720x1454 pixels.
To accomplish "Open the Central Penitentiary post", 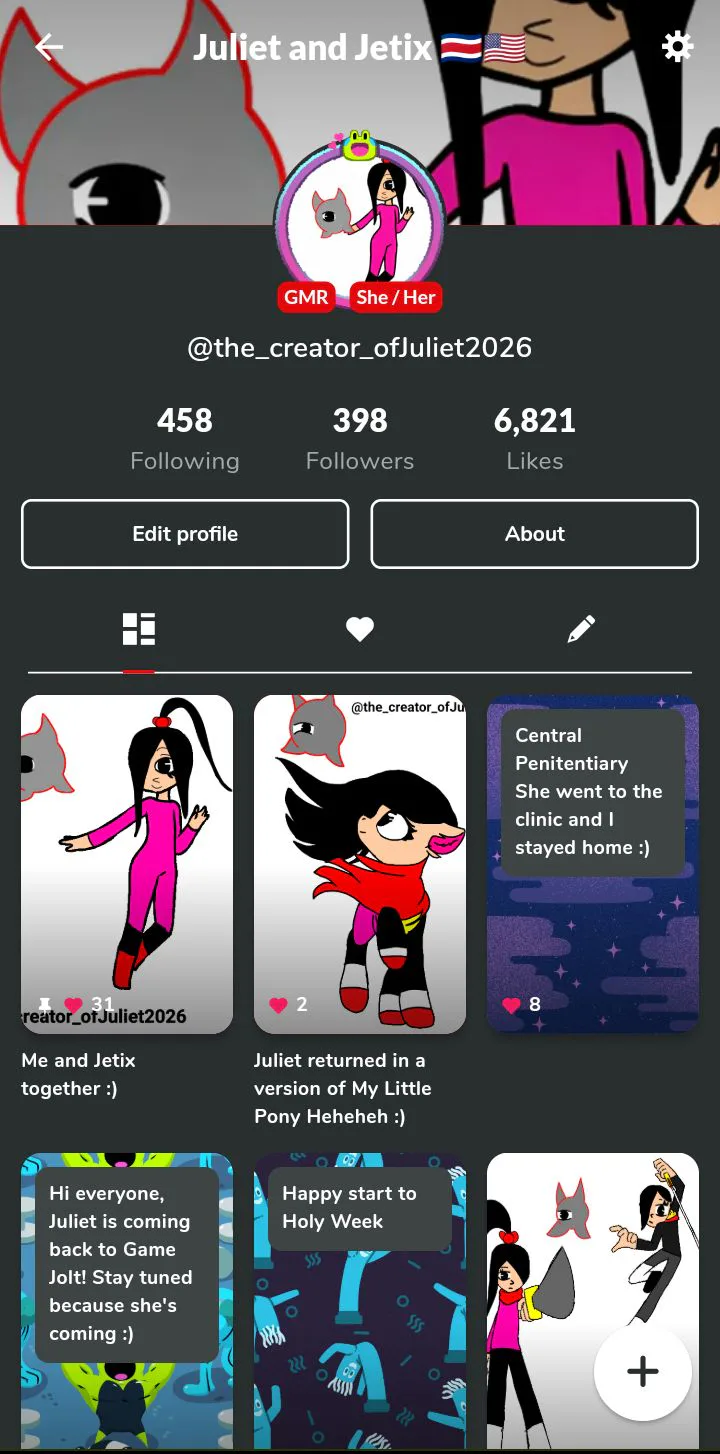I will tap(592, 864).
